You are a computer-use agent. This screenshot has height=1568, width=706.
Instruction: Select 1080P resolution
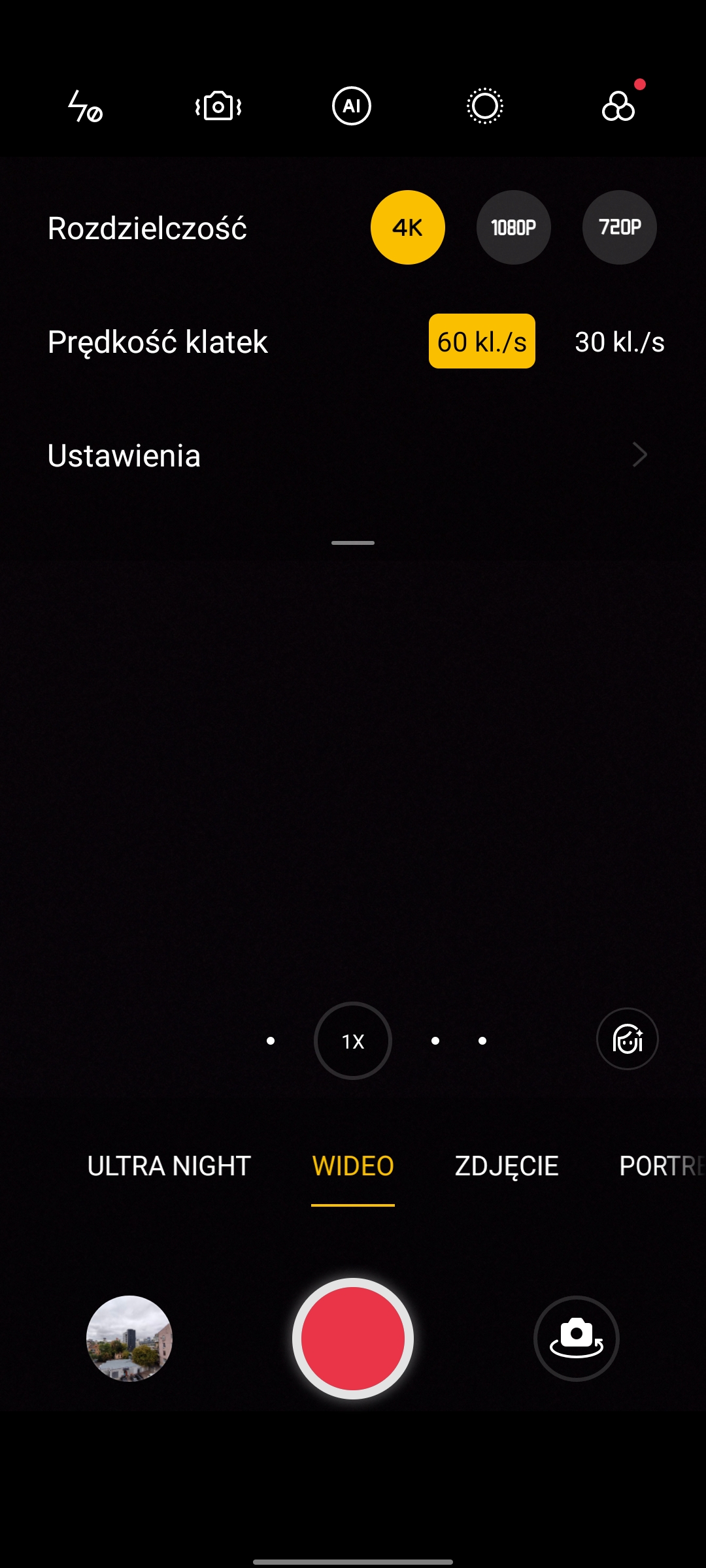click(514, 227)
